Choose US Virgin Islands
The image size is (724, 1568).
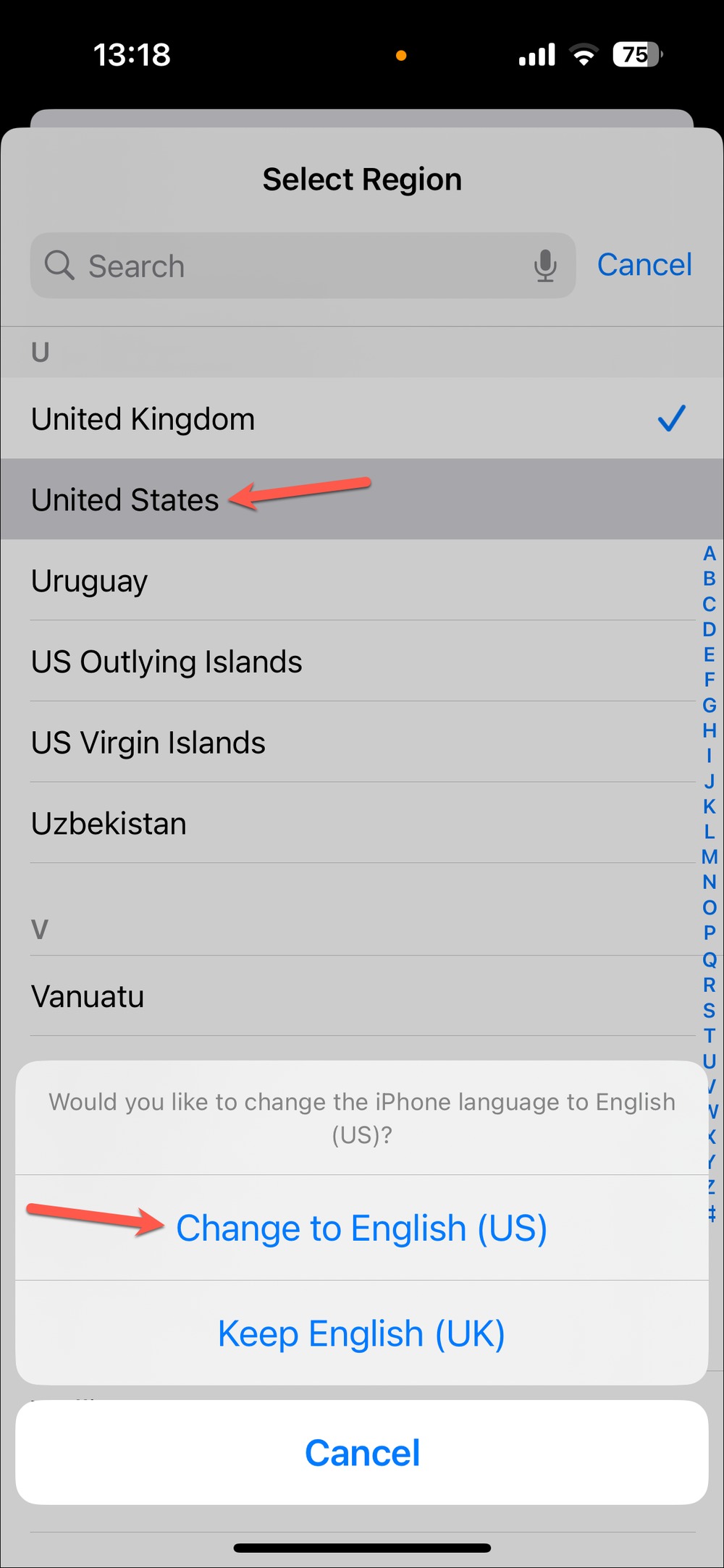(362, 743)
